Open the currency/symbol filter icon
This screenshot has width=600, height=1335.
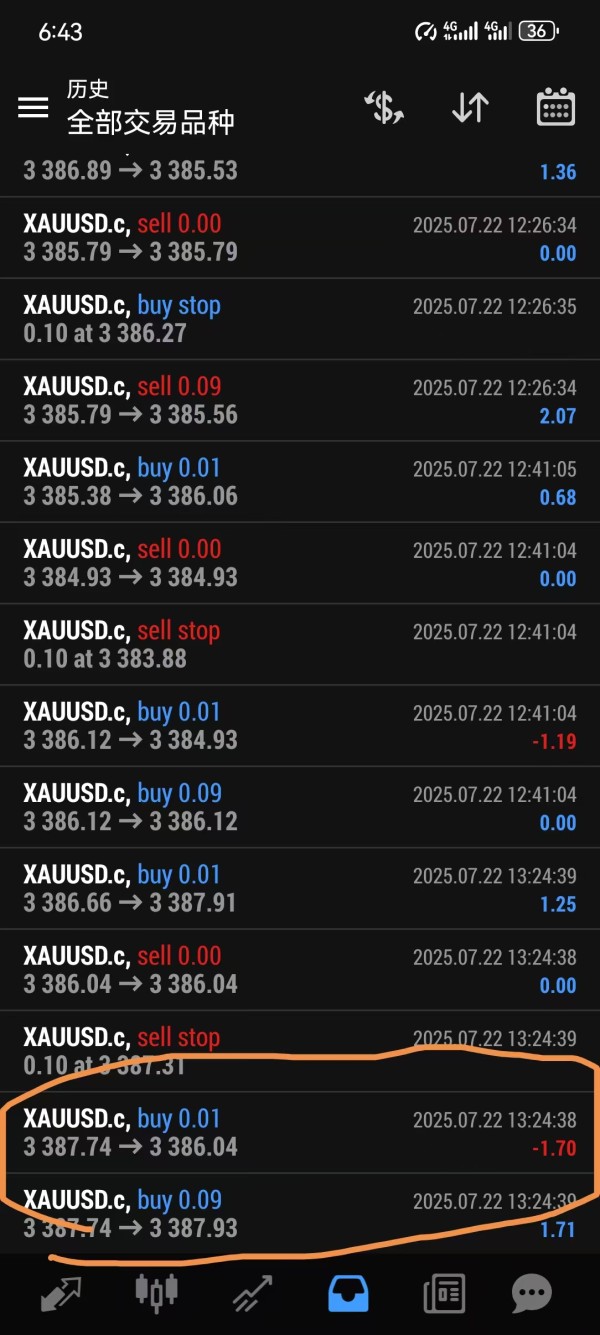384,107
